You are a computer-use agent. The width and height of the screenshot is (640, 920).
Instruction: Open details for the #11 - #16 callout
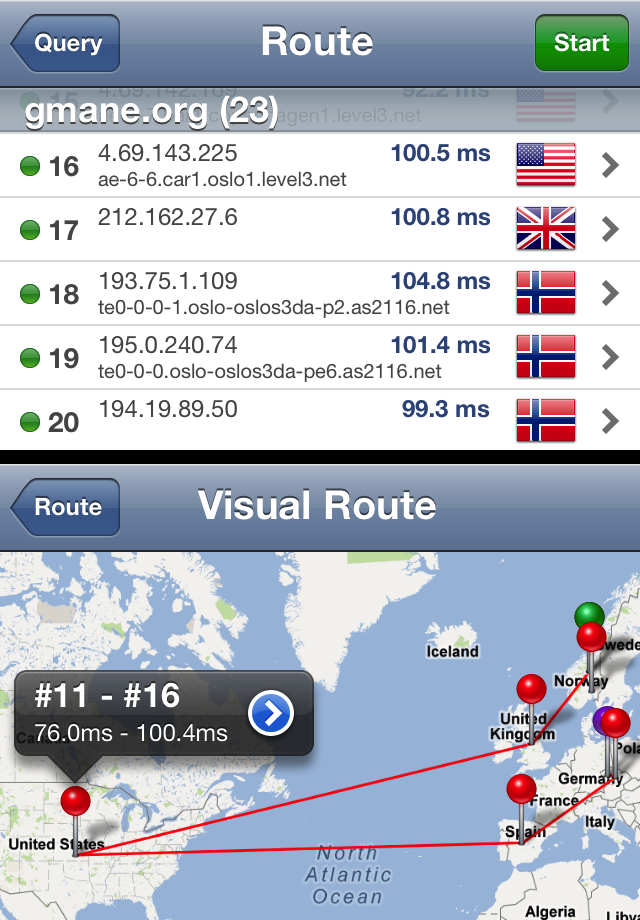[271, 713]
